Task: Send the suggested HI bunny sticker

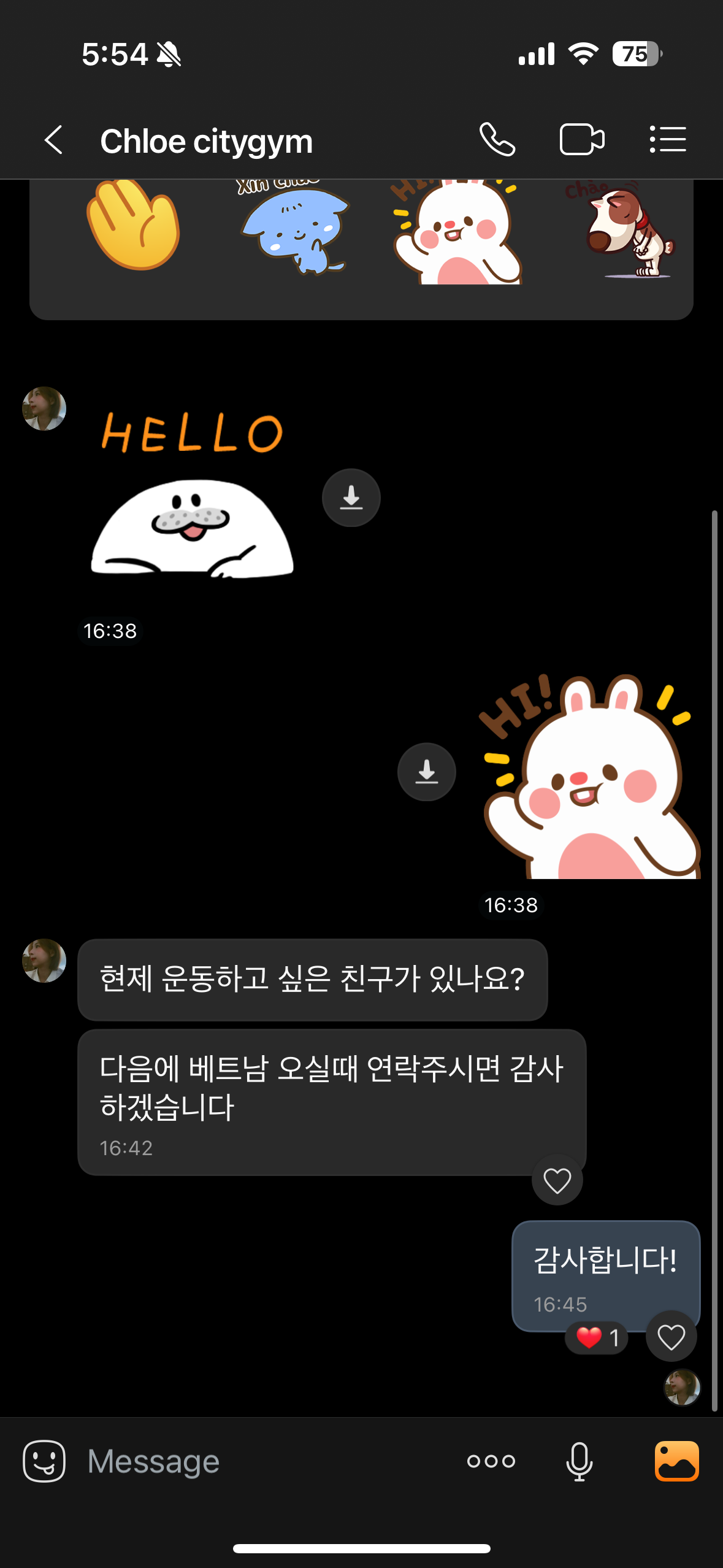Action: pyautogui.click(x=457, y=232)
